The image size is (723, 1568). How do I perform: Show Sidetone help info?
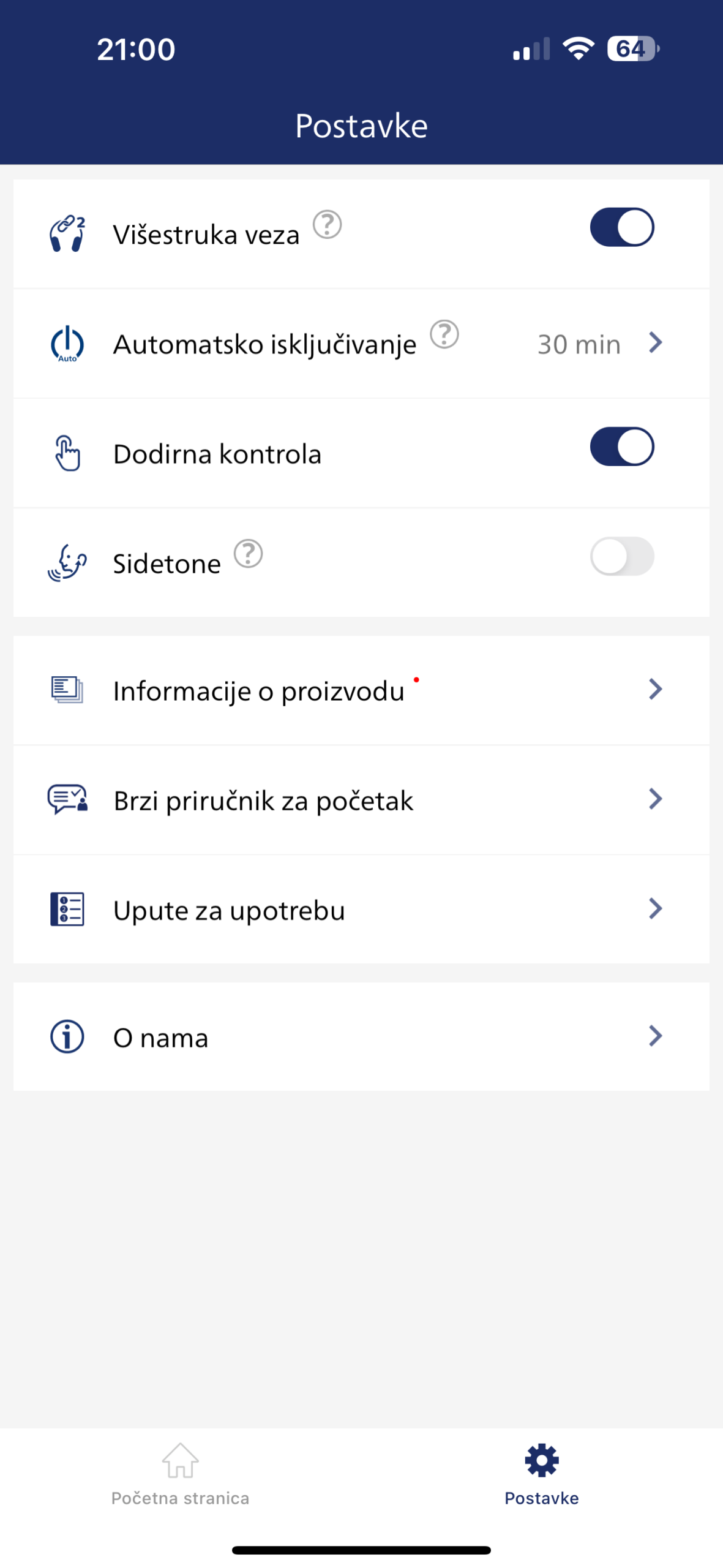[x=248, y=554]
